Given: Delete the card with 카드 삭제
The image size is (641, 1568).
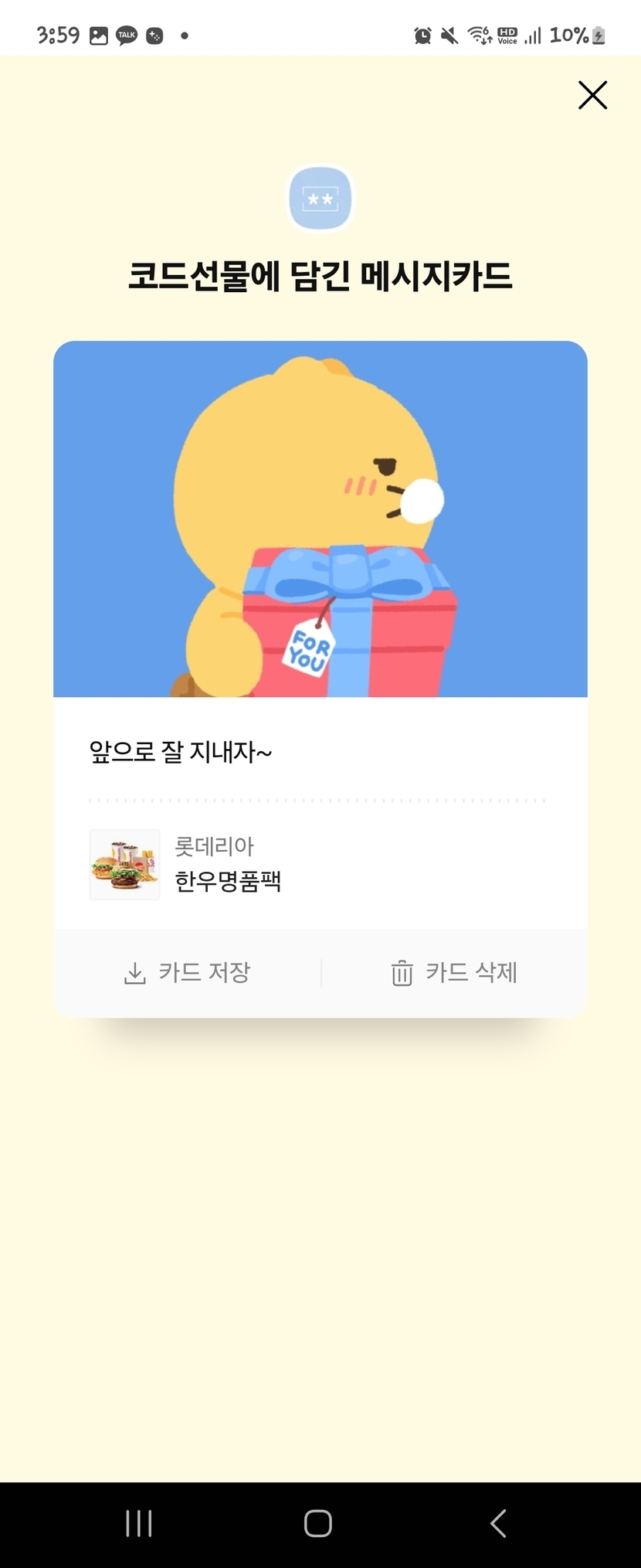Looking at the screenshot, I should 454,972.
